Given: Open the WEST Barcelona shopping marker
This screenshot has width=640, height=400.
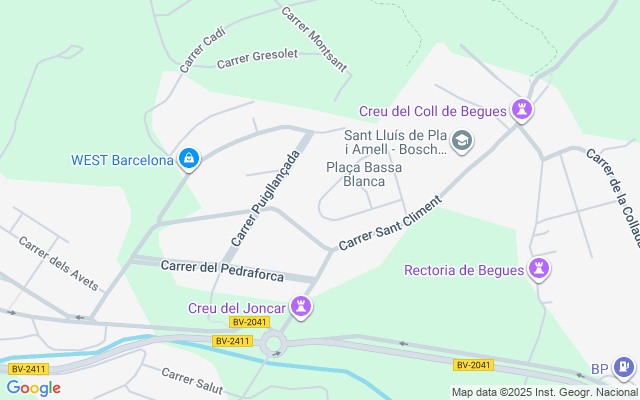Looking at the screenshot, I should (x=189, y=159).
